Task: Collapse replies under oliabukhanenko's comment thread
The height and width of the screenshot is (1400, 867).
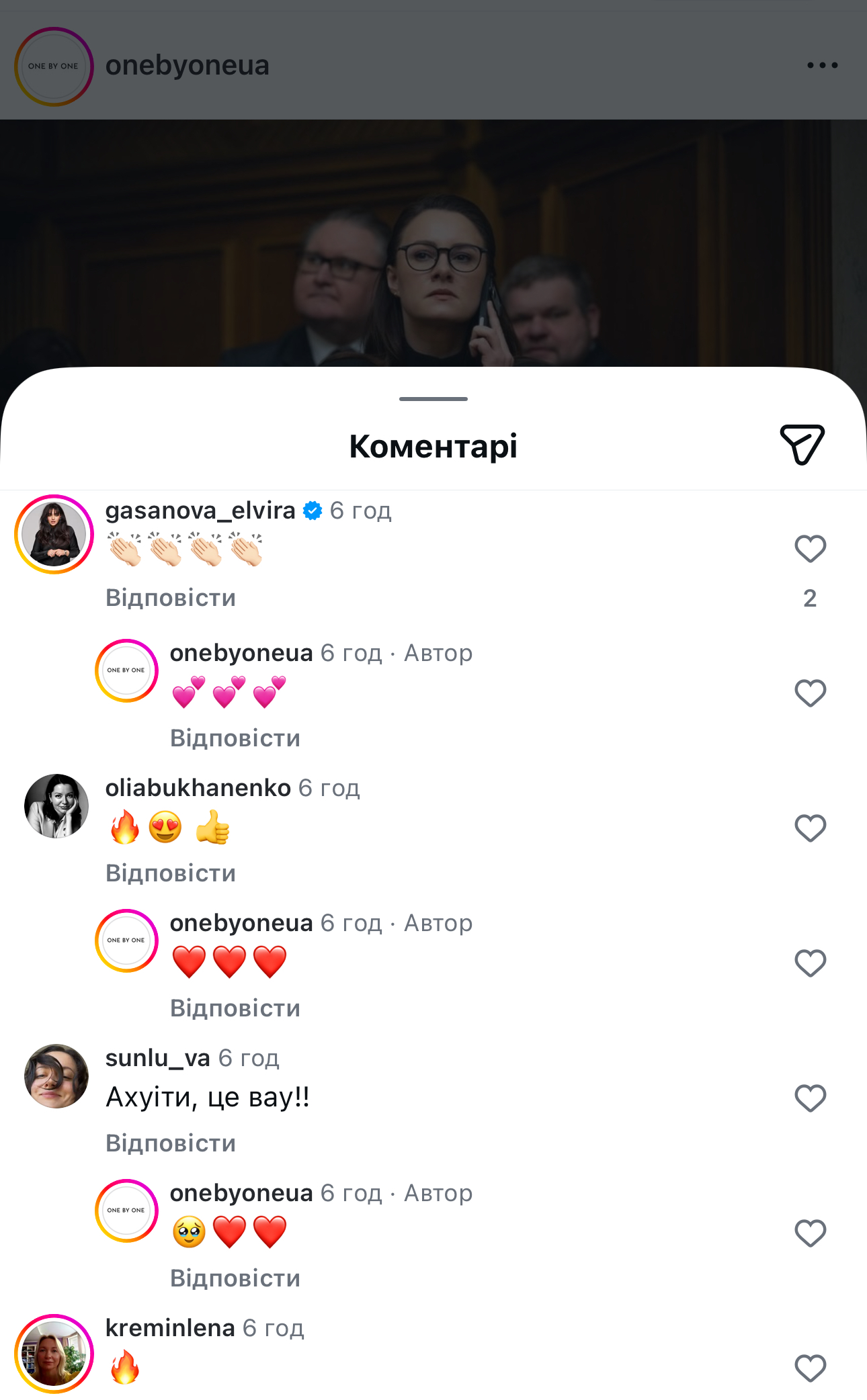Action: (237, 1008)
